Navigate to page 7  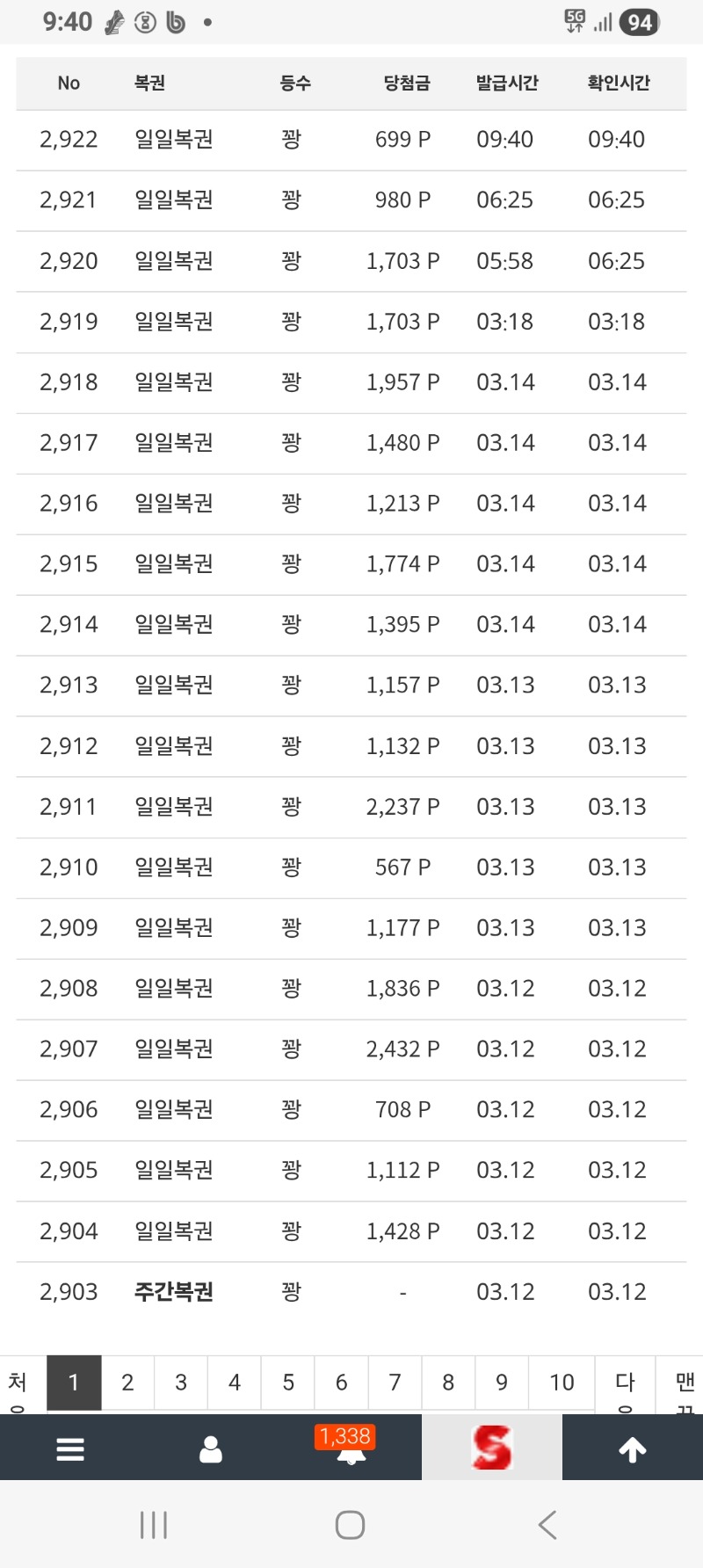[x=395, y=1383]
